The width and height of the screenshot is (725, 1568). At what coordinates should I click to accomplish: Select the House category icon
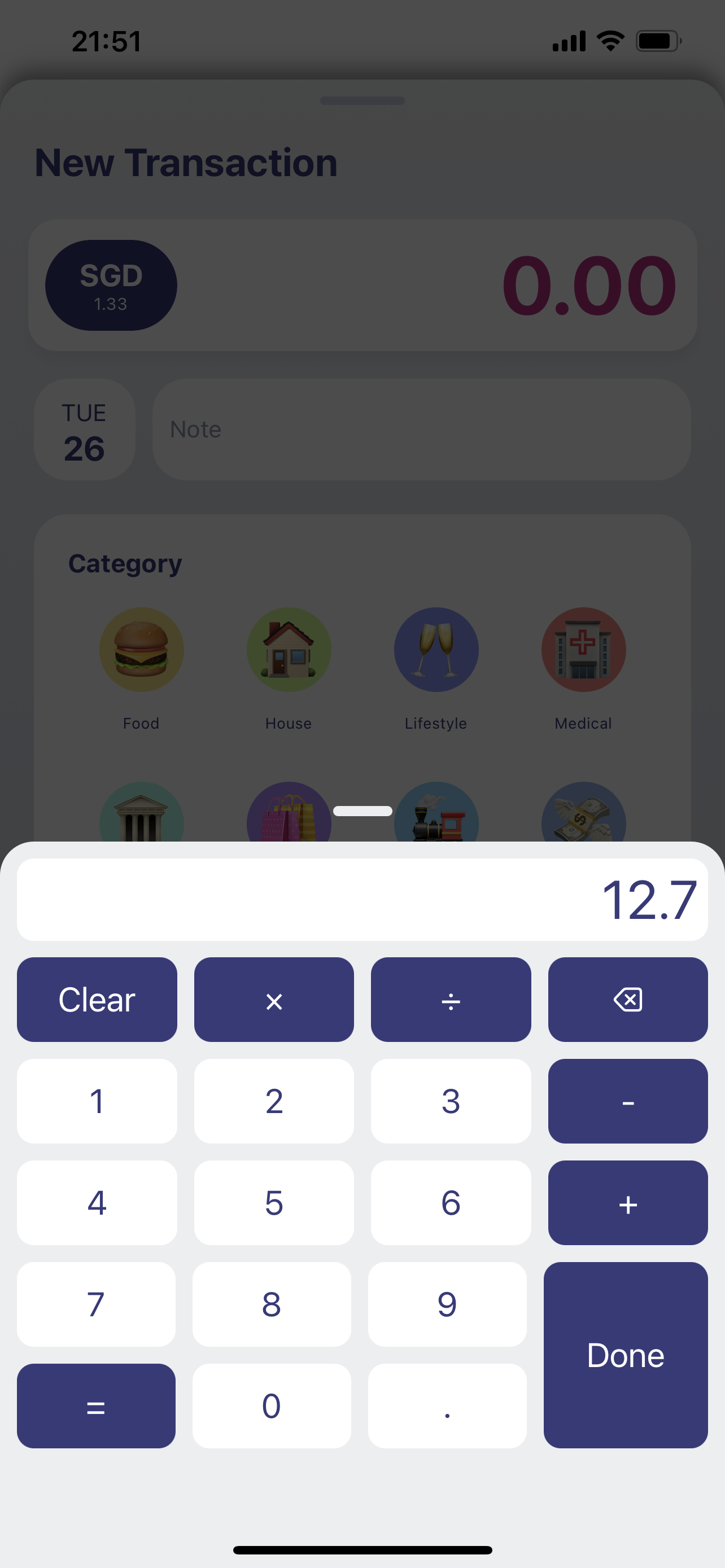coord(289,649)
